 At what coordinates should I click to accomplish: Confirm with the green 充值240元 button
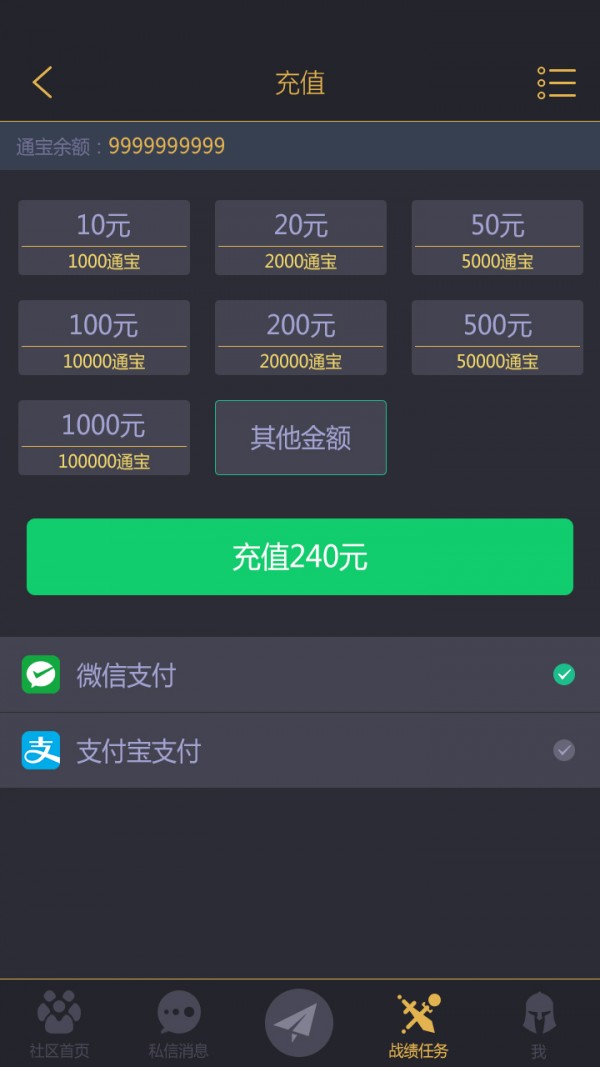point(300,557)
